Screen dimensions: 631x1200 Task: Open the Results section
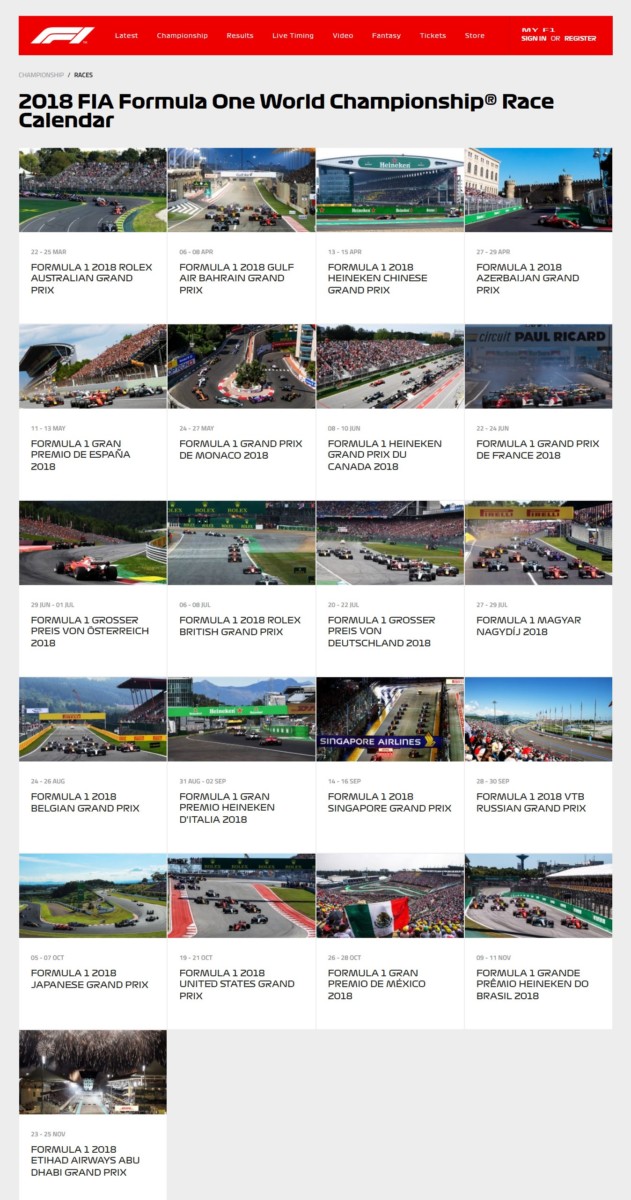tap(240, 36)
